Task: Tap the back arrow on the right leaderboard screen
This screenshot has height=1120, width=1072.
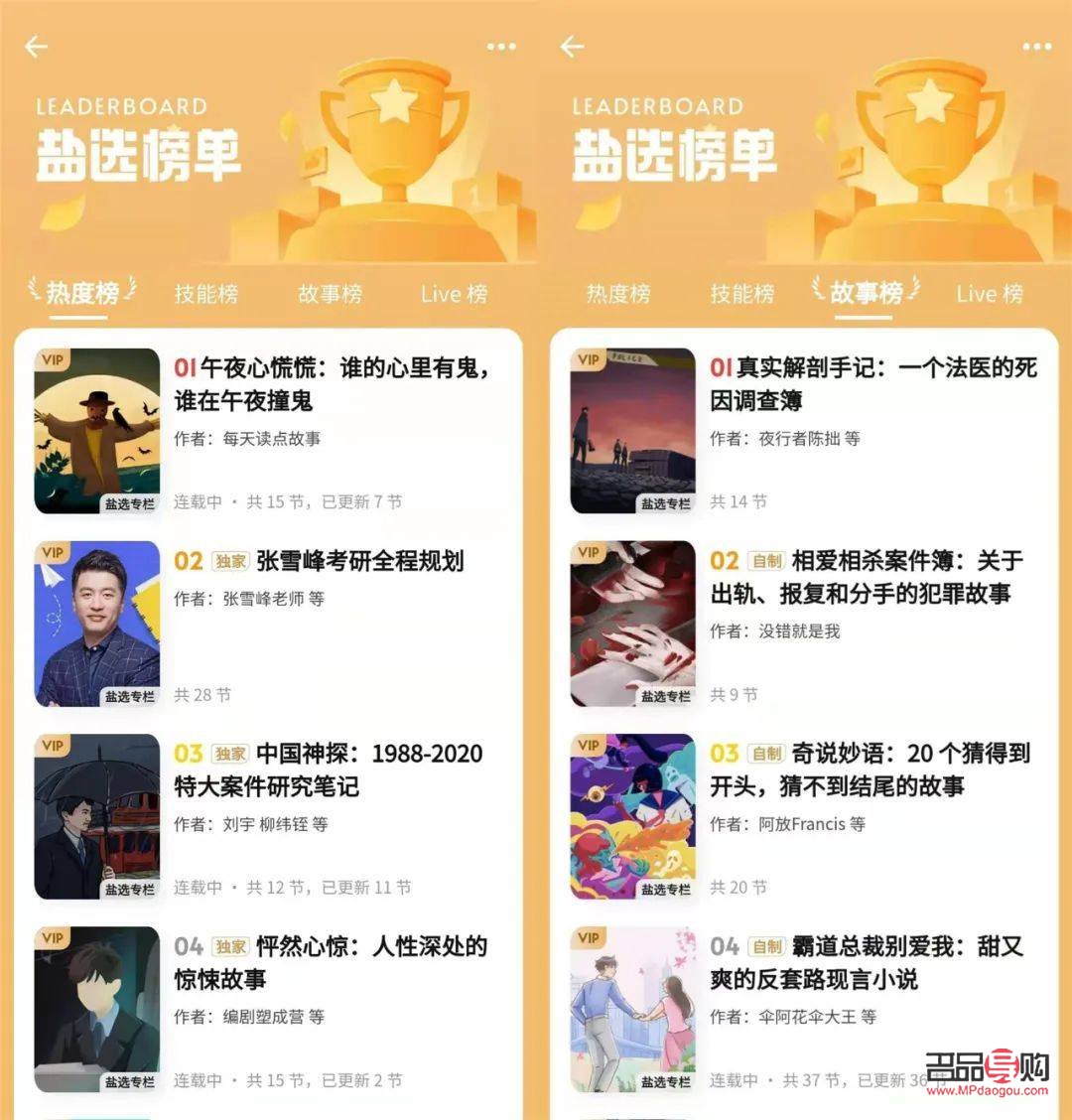Action: click(573, 46)
